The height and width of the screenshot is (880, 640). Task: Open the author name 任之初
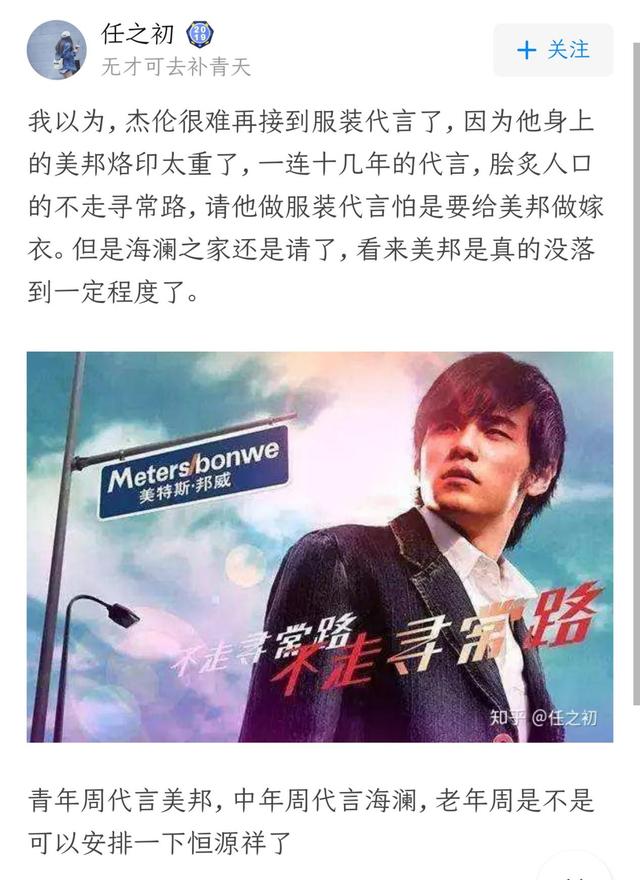137,34
